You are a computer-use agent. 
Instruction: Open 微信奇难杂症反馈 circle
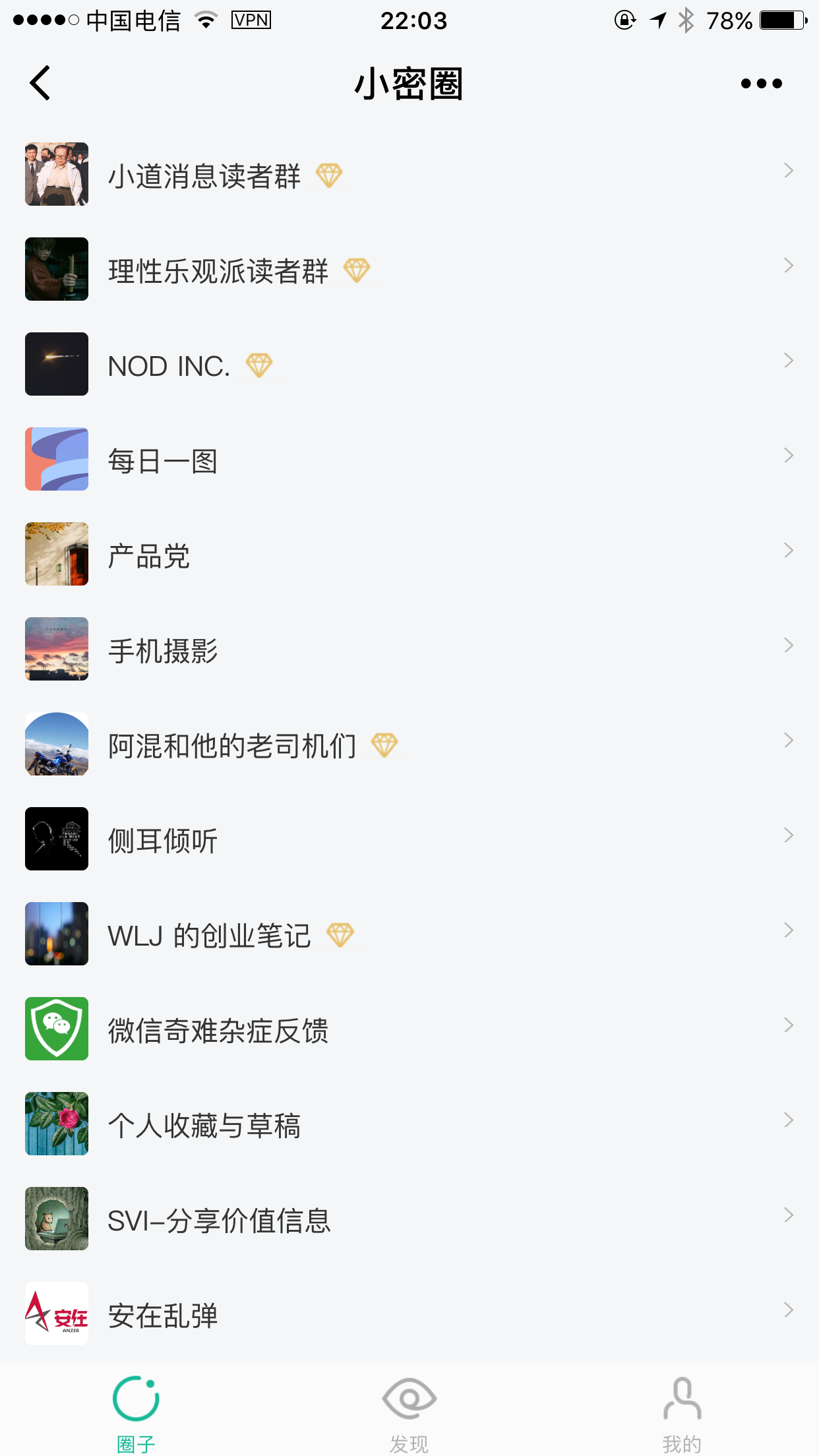218,1030
